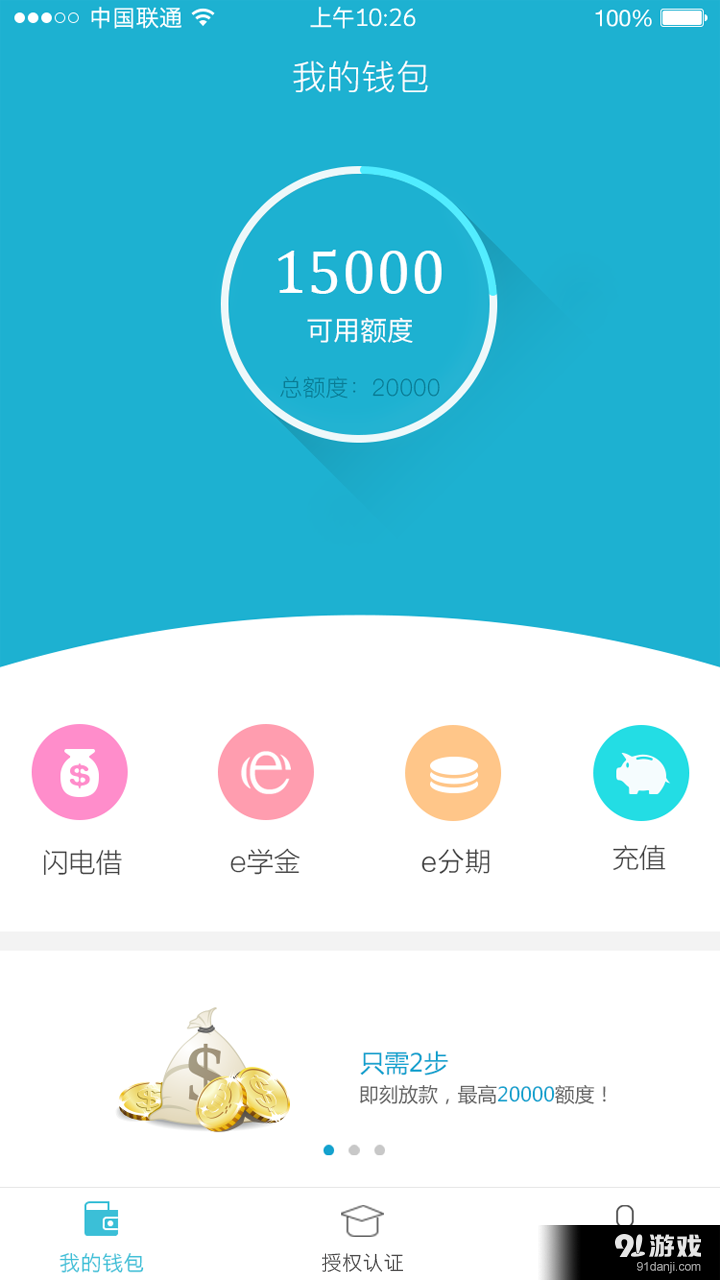Screen dimensions: 720x1280
Task: Click the 只需2步 link
Action: (402, 1064)
